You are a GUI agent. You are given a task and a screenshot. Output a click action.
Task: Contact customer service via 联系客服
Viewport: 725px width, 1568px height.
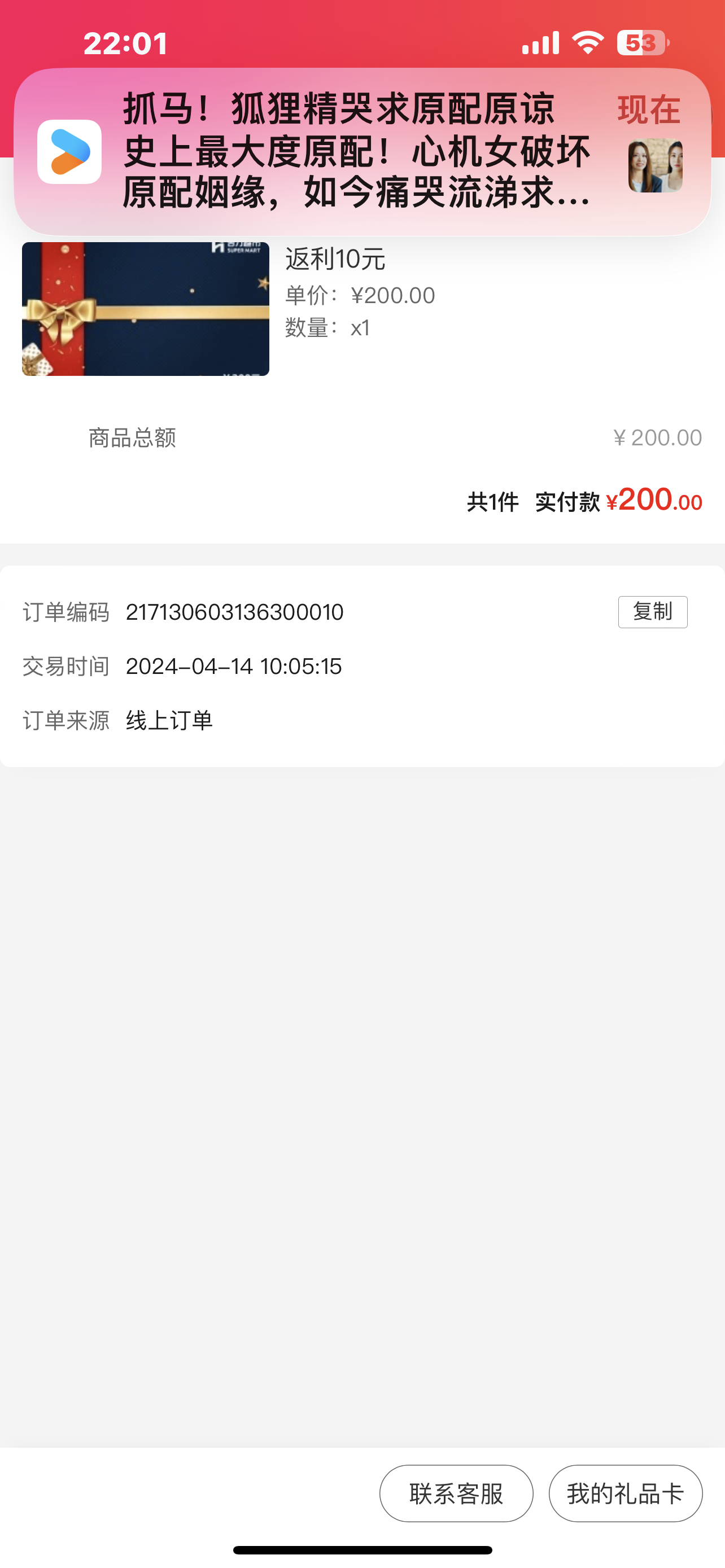click(456, 1493)
